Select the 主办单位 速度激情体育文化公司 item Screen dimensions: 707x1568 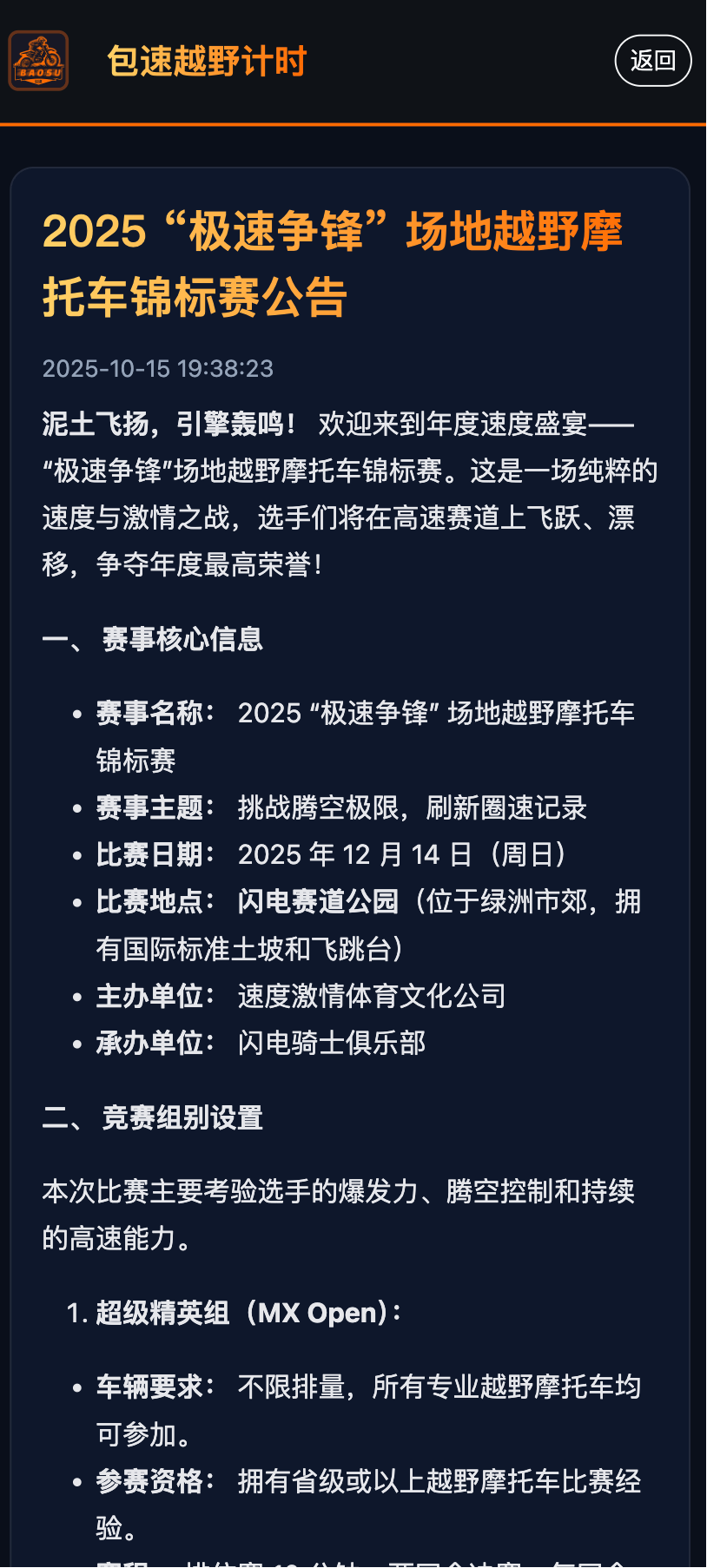point(301,995)
